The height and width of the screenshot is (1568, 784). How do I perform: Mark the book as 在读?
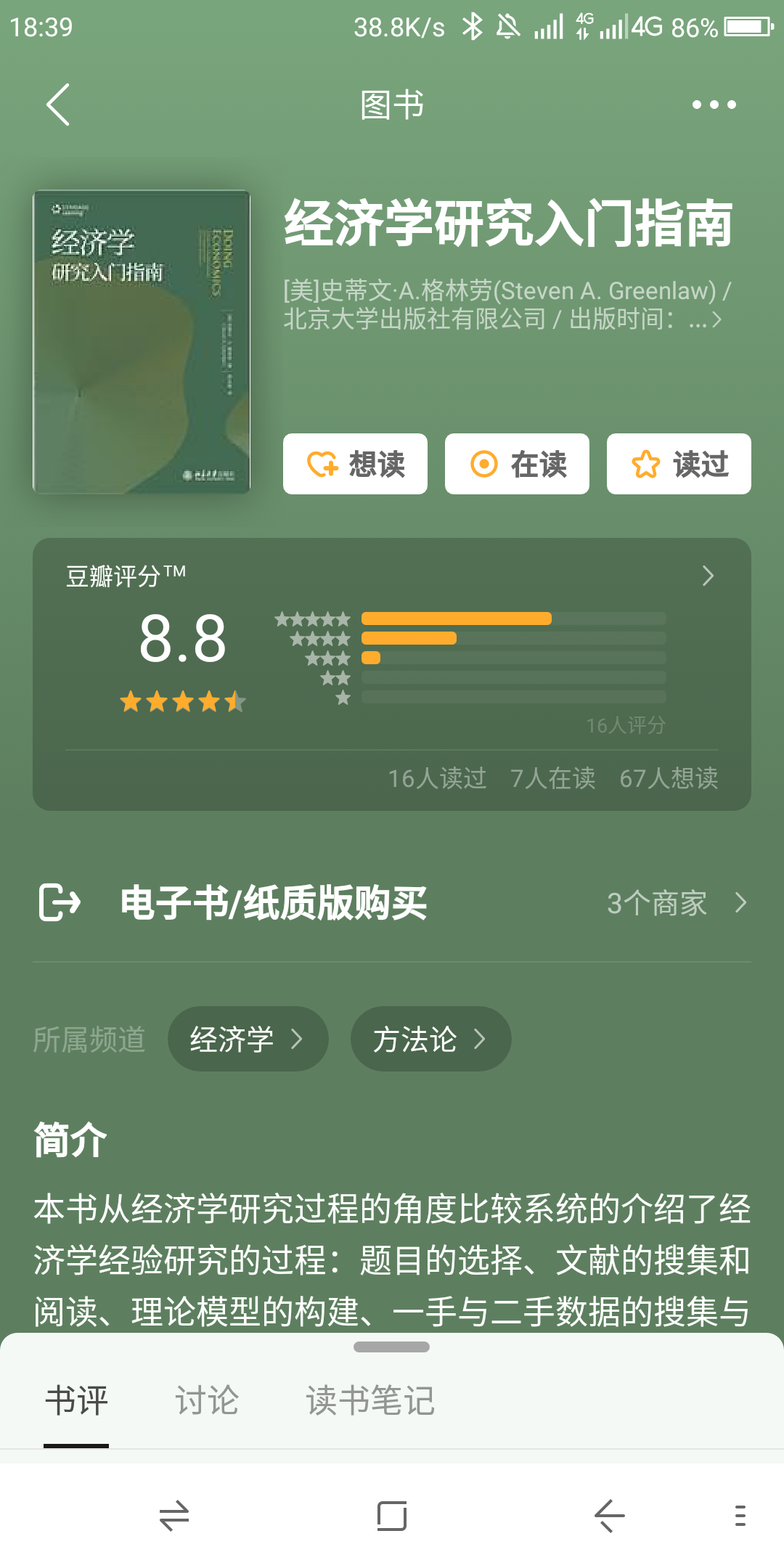(517, 464)
